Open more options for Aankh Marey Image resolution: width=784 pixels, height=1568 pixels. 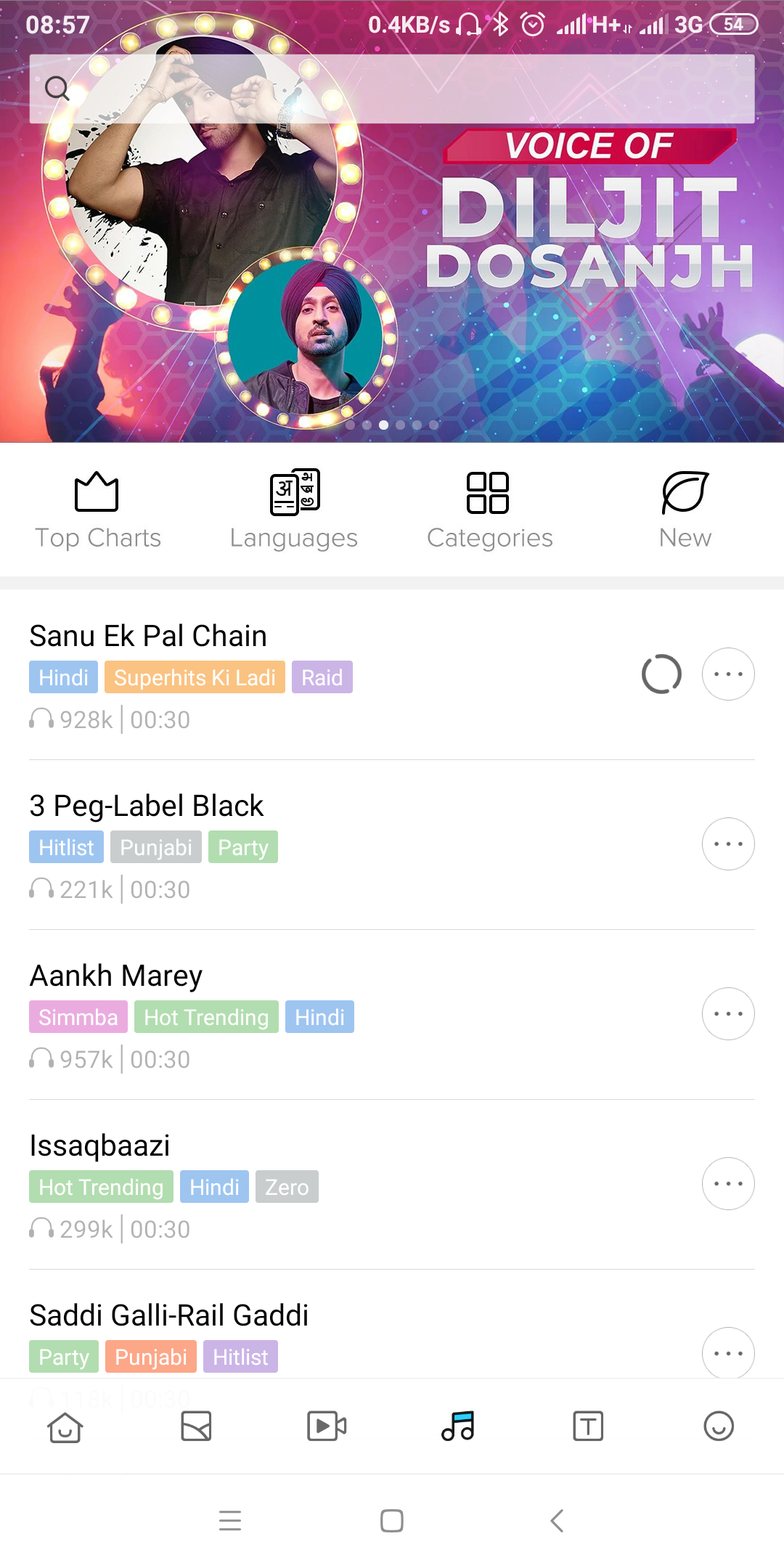coord(727,1014)
